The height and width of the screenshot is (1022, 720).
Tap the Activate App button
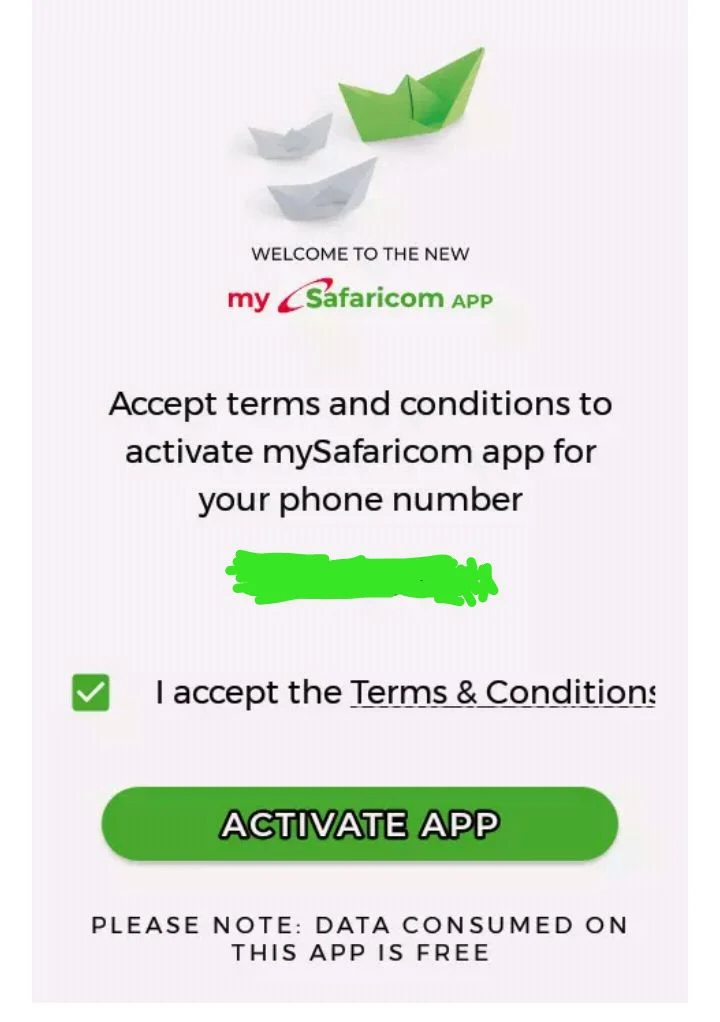[360, 824]
